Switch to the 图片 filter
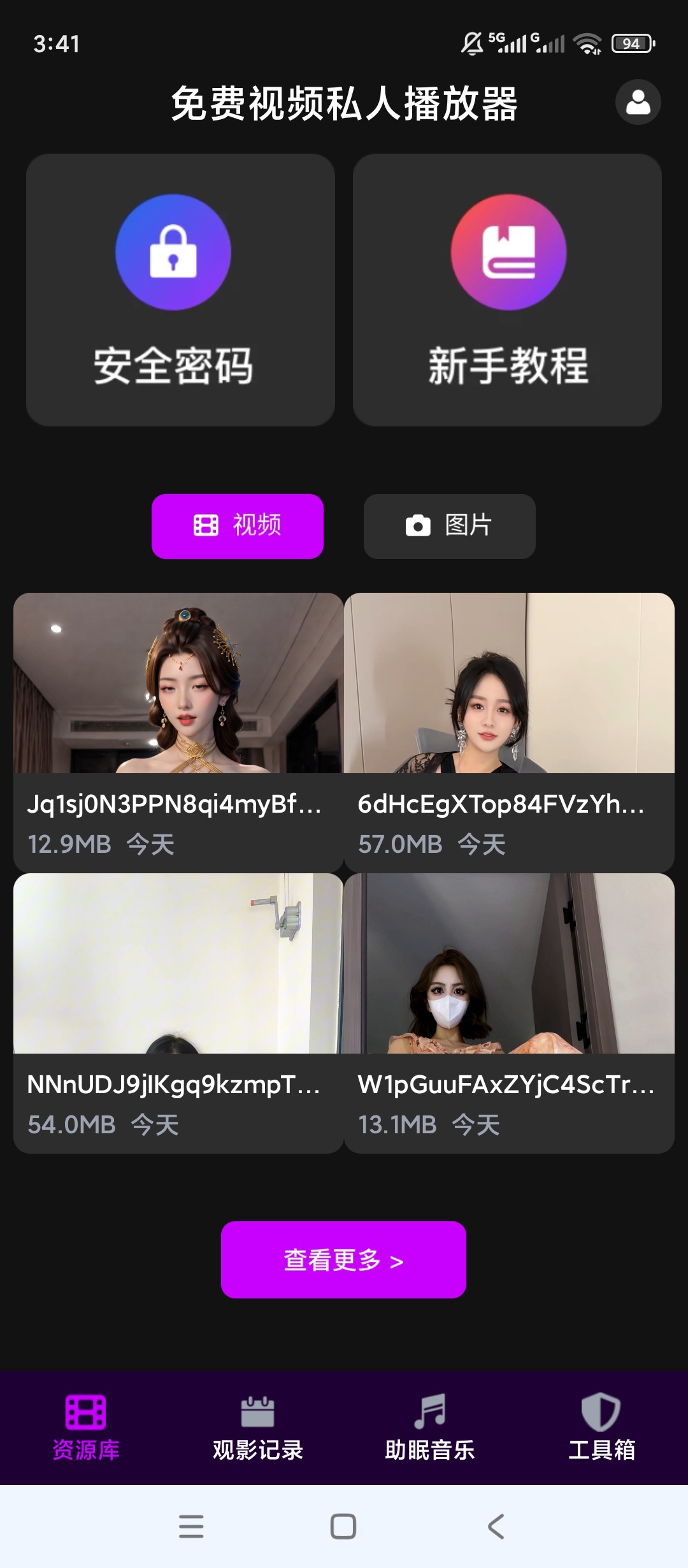 (450, 526)
